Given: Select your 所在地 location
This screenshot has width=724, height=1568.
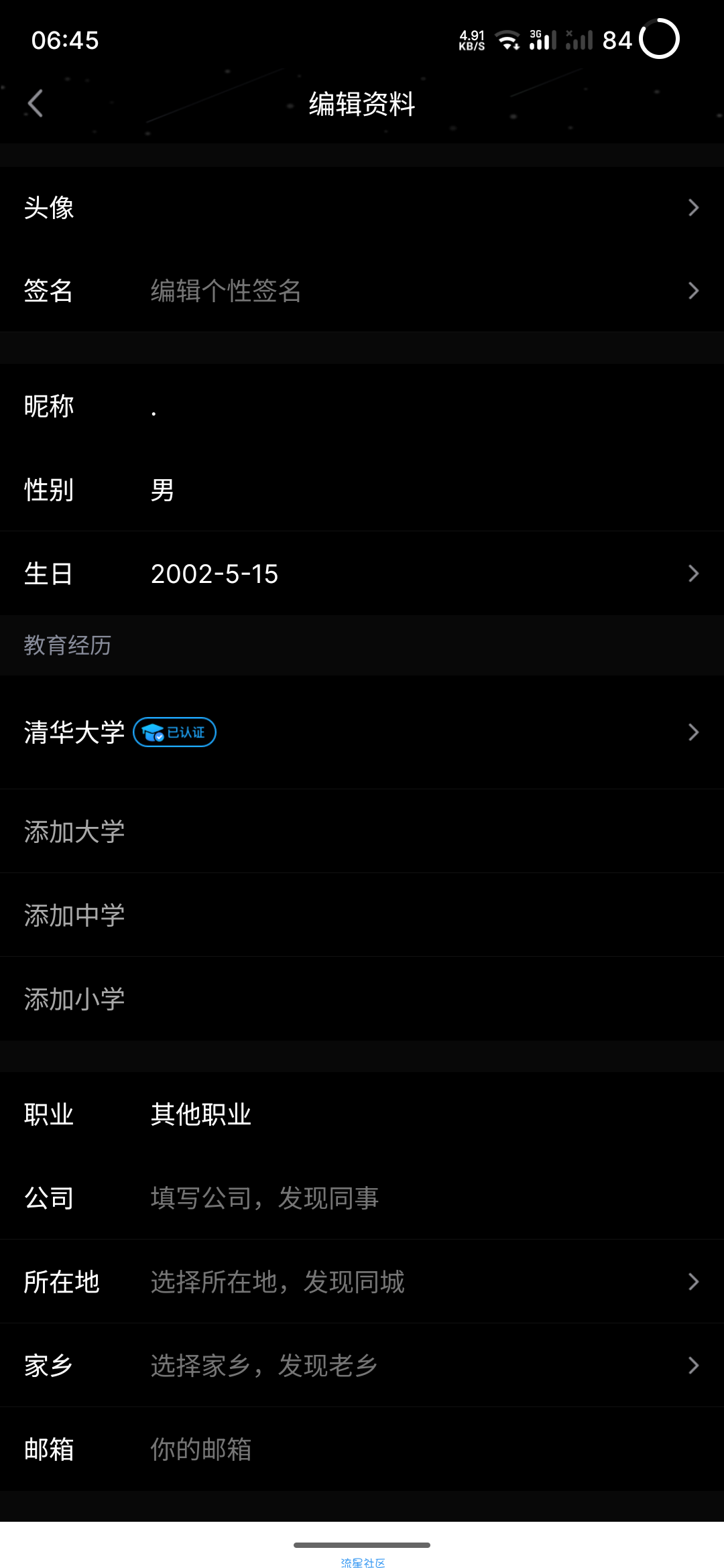Looking at the screenshot, I should 362,1282.
